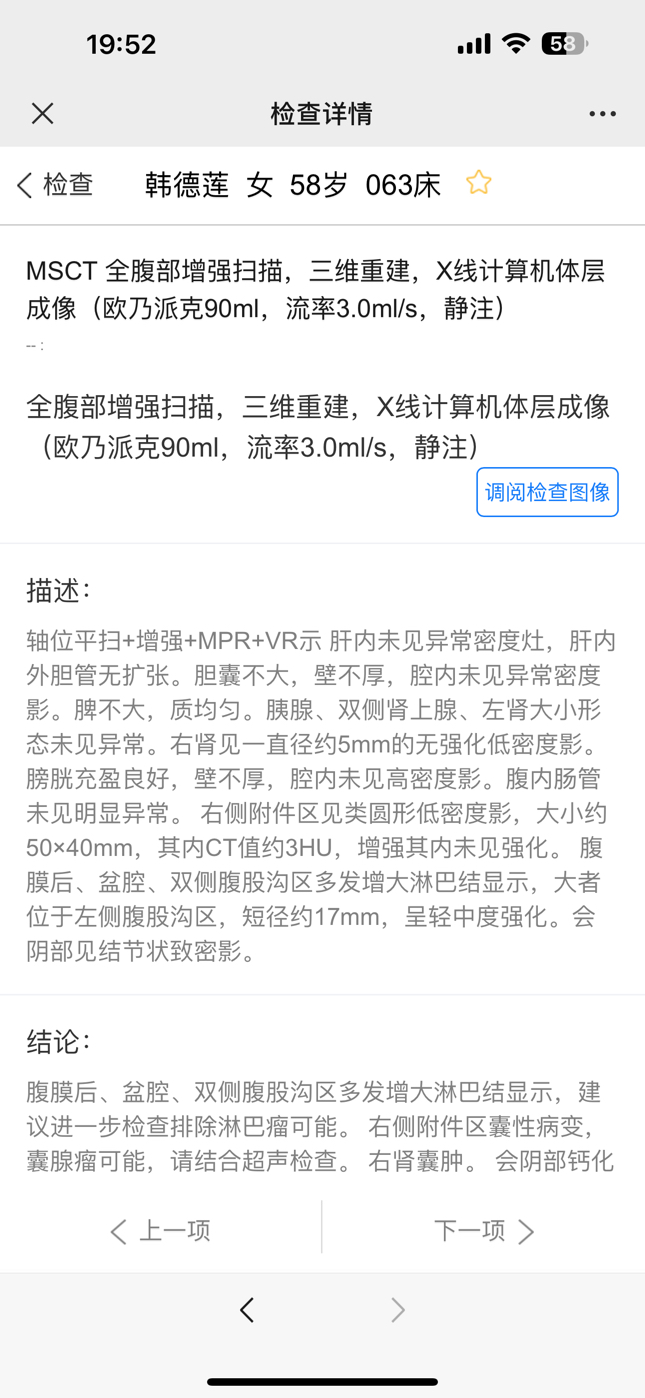Open 调阅检查图像 to view exam images

[x=547, y=492]
